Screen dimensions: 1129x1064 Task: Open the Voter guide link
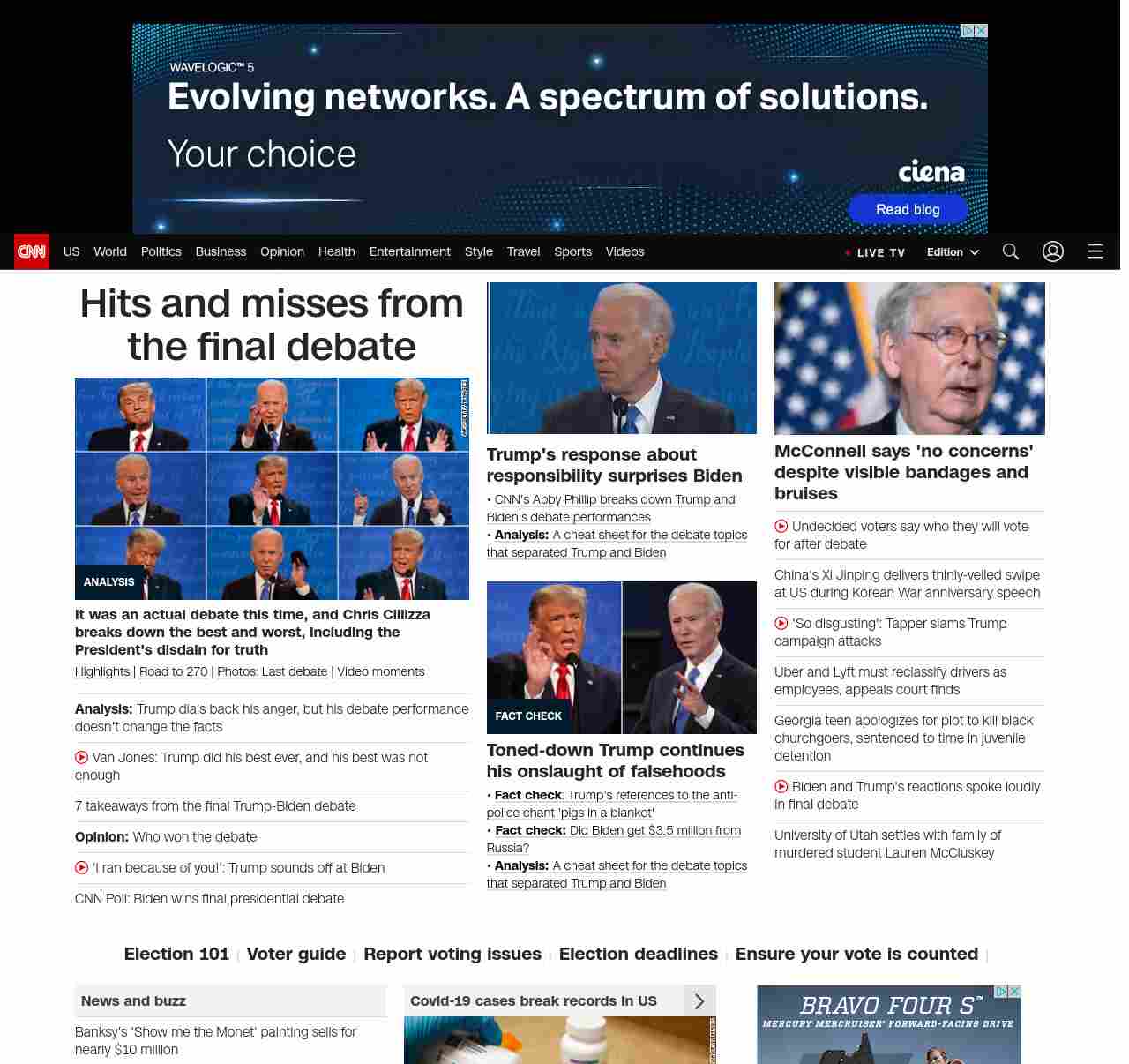(x=295, y=954)
